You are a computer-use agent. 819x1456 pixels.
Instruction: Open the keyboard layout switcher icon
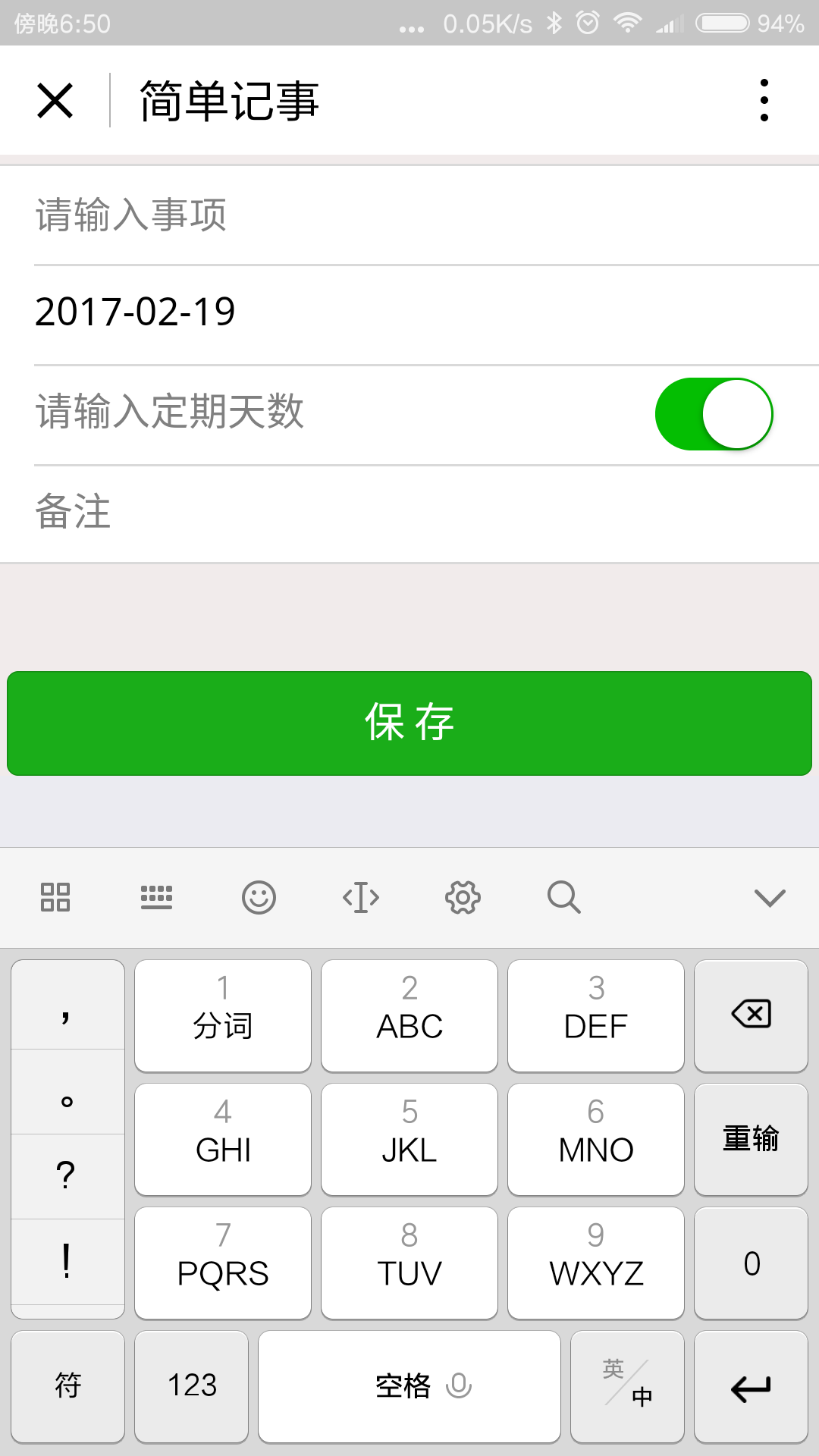156,898
